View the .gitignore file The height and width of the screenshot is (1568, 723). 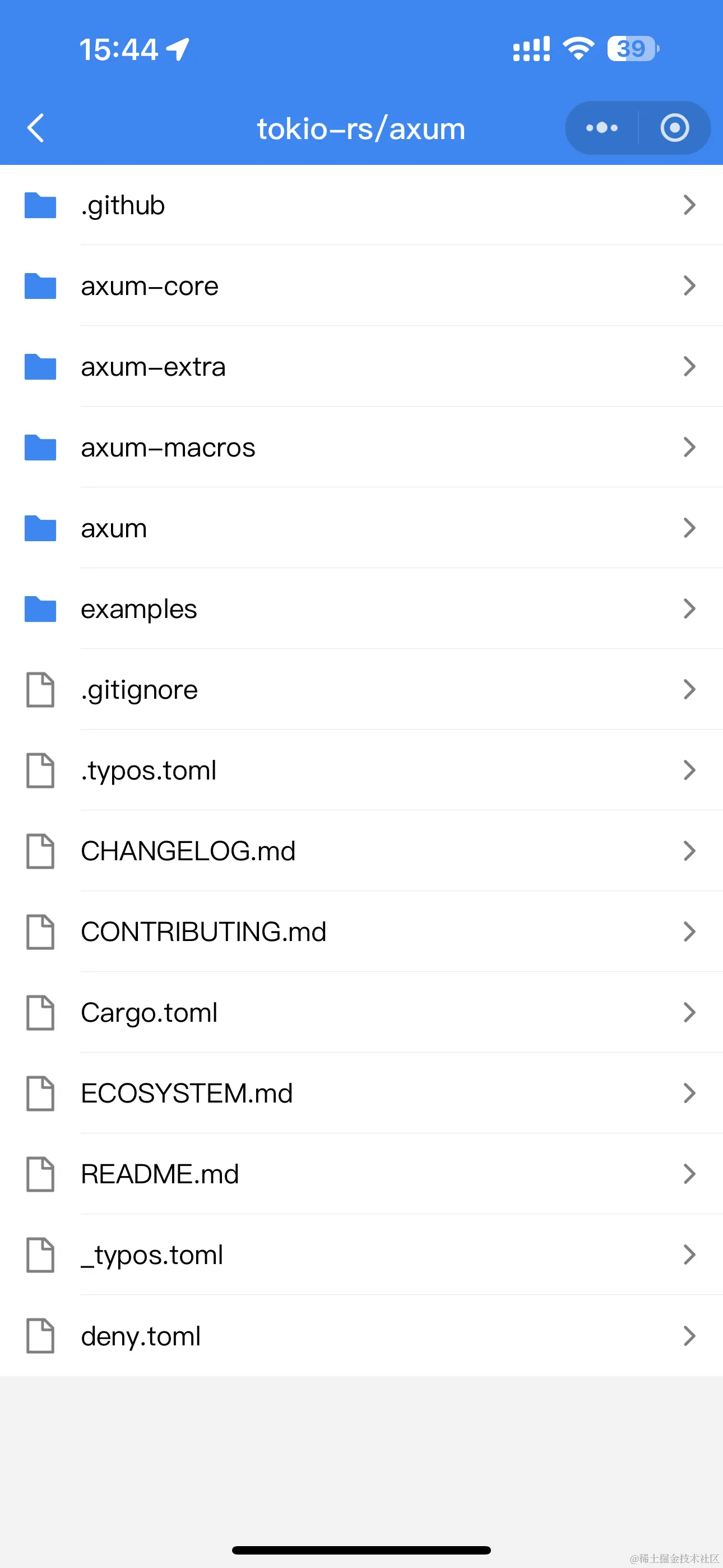361,690
